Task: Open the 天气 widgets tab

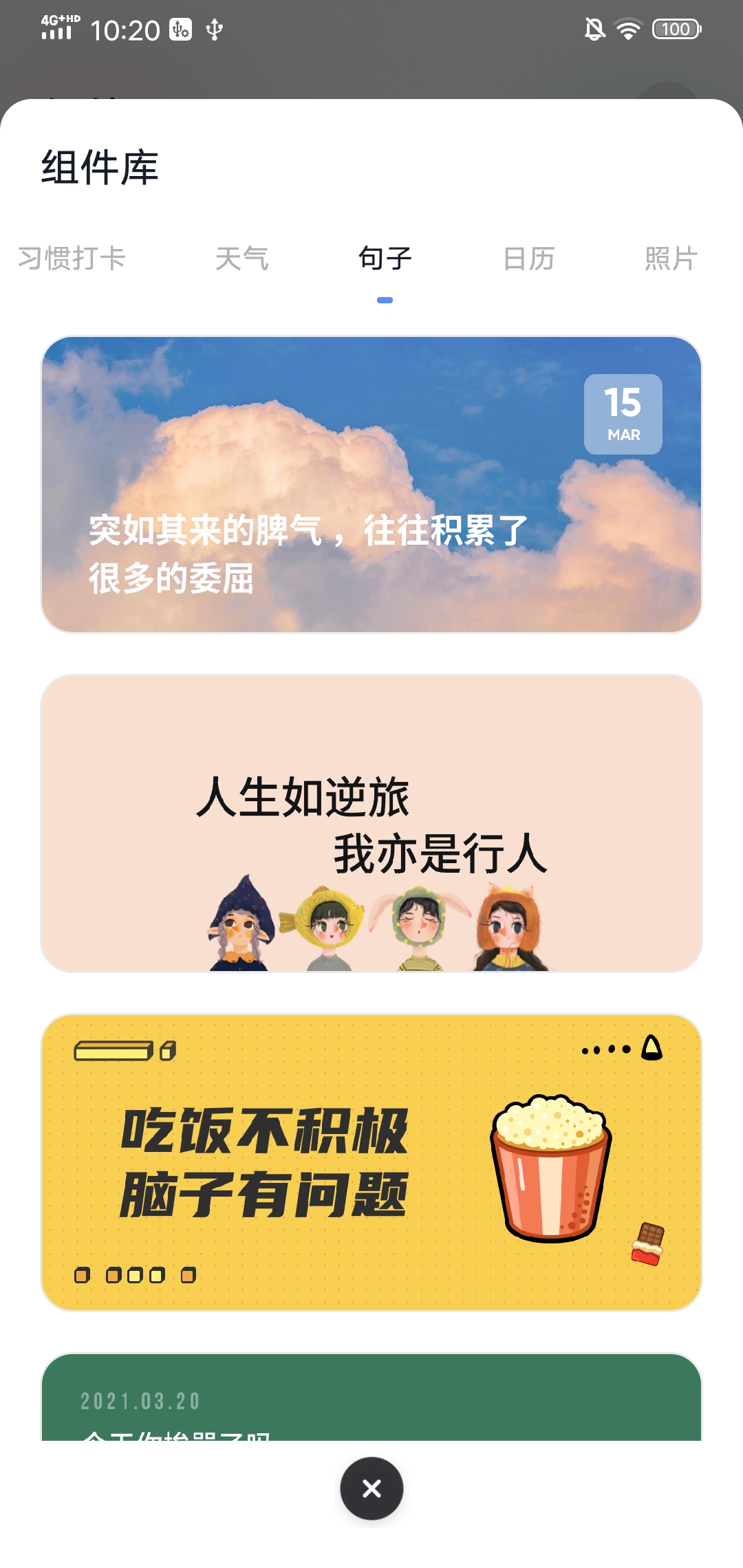Action: click(x=242, y=258)
